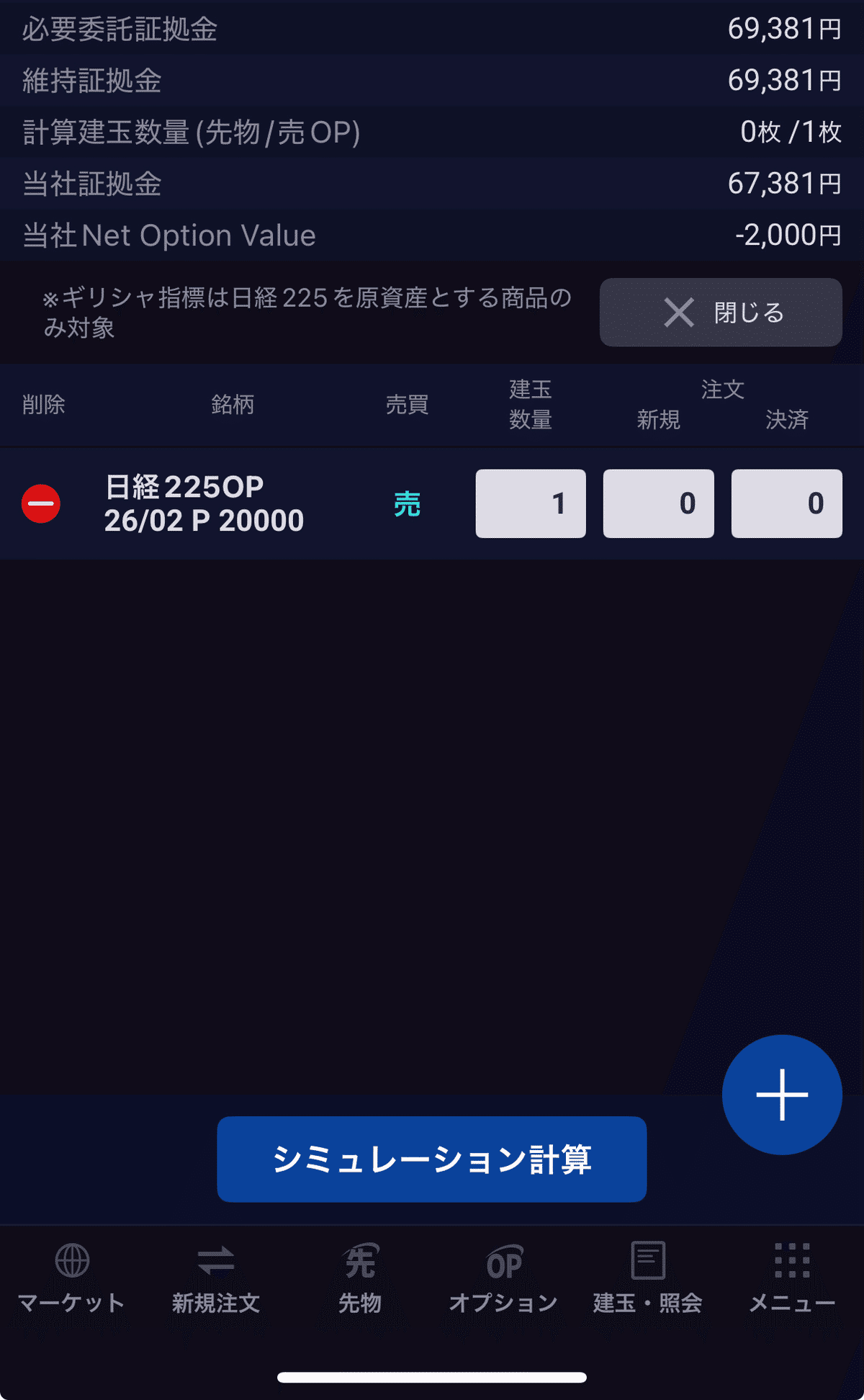The width and height of the screenshot is (864, 1400).
Task: Select the 新規 order column header
Action: (657, 418)
